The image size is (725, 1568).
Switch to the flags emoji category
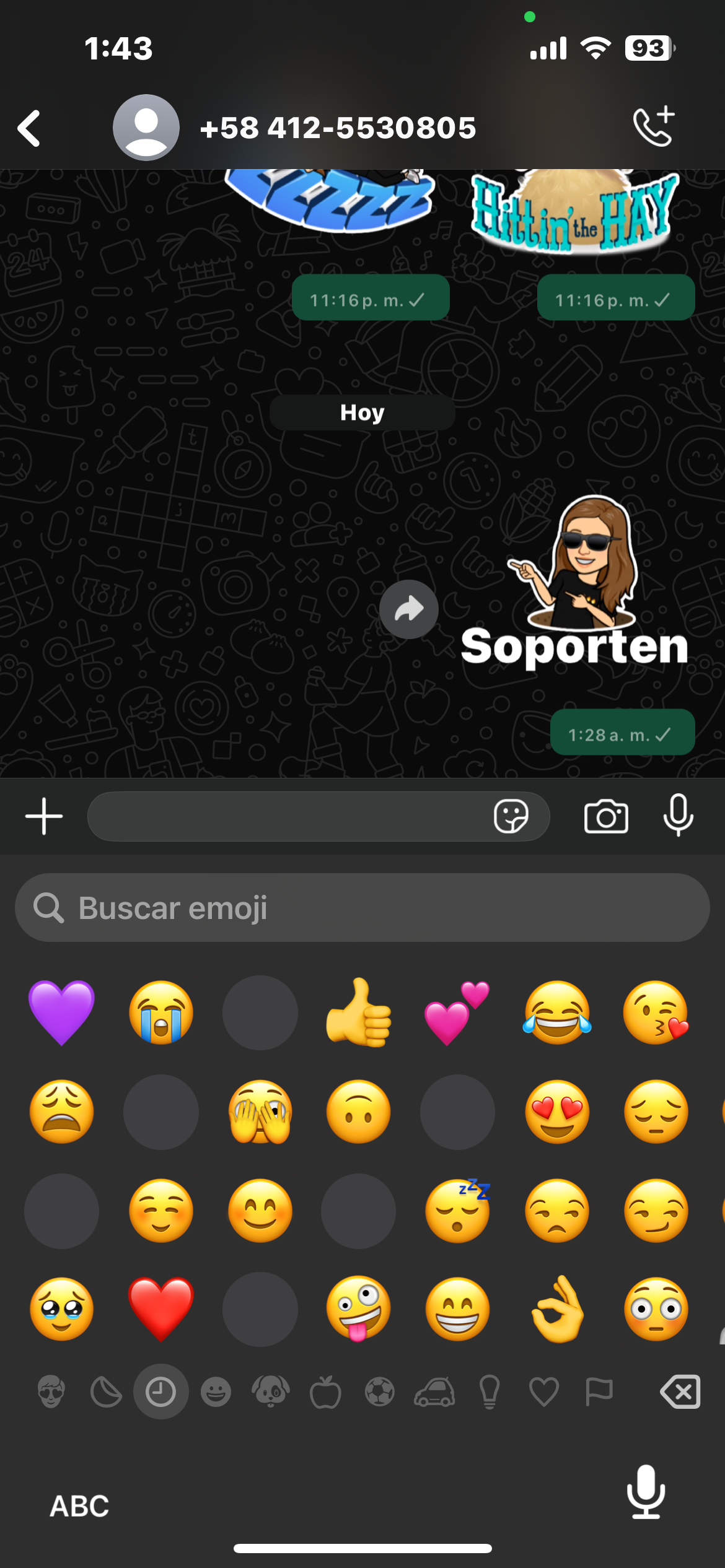pos(599,1392)
